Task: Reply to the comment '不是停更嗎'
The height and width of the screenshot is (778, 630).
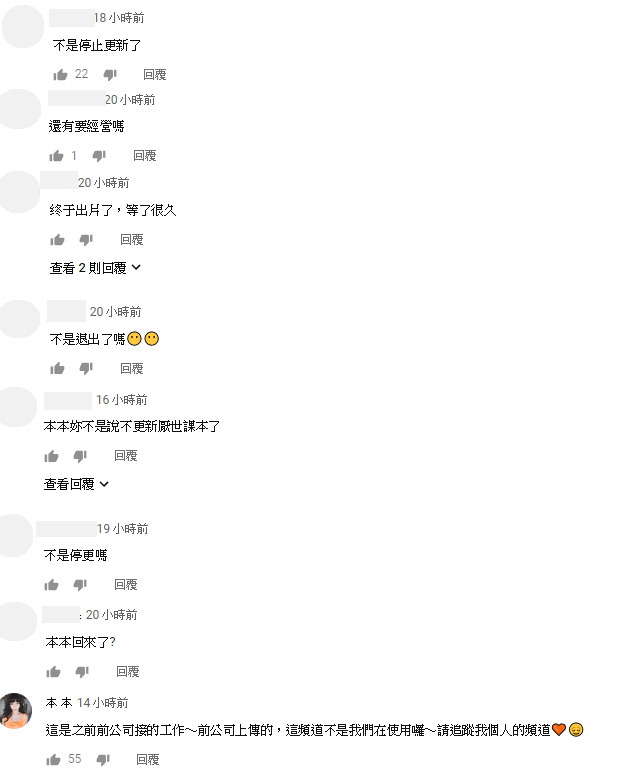Action: pos(125,585)
